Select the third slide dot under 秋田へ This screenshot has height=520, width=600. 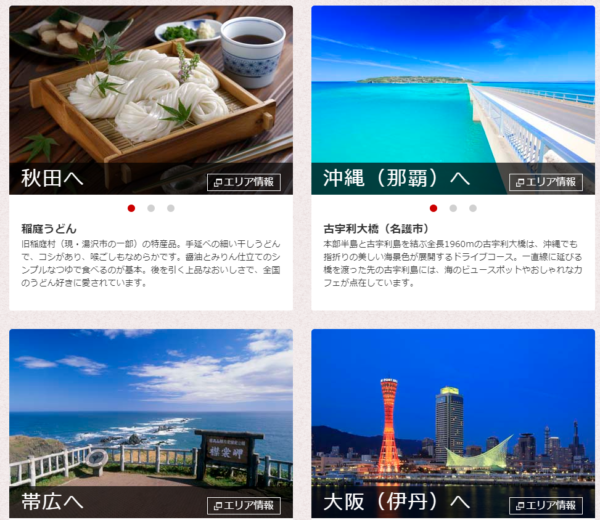[x=171, y=208]
